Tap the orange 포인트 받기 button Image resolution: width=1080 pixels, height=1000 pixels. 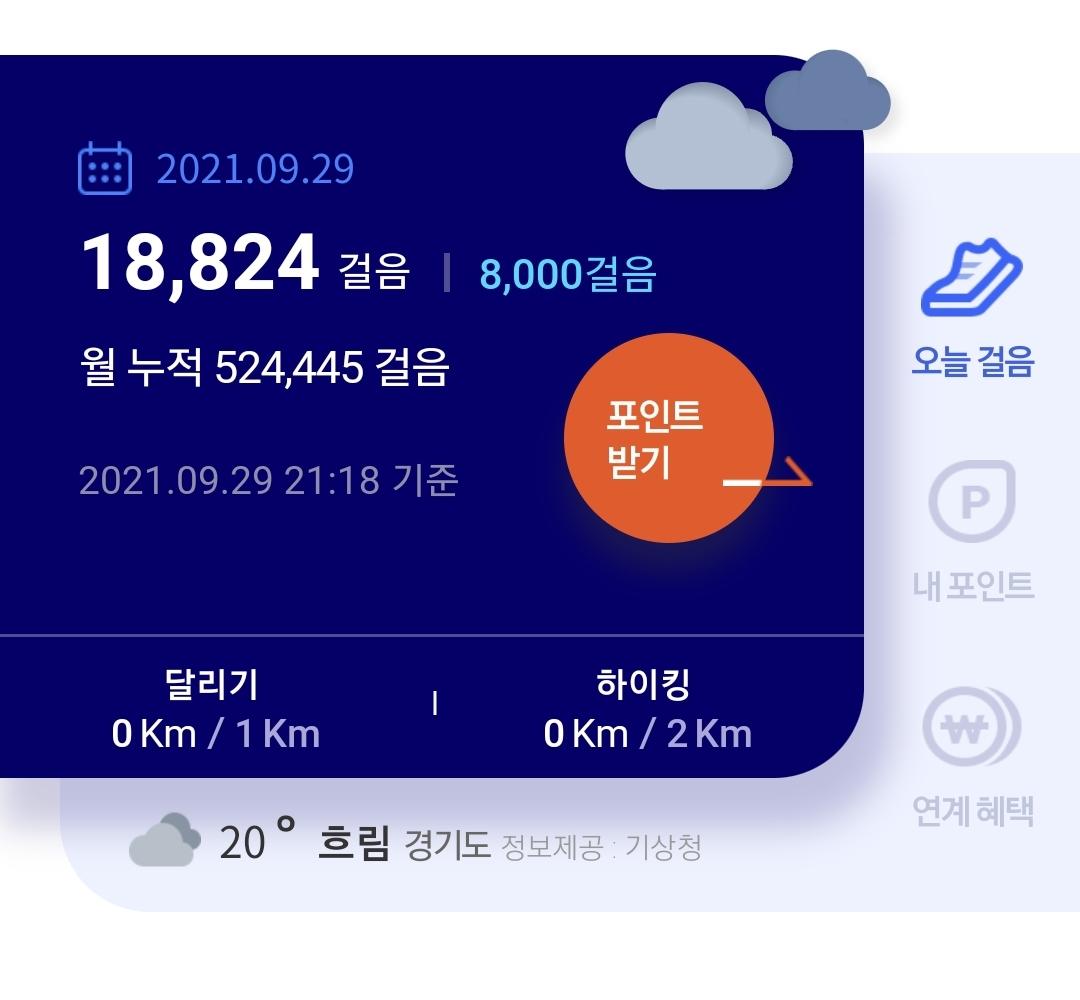click(x=669, y=438)
